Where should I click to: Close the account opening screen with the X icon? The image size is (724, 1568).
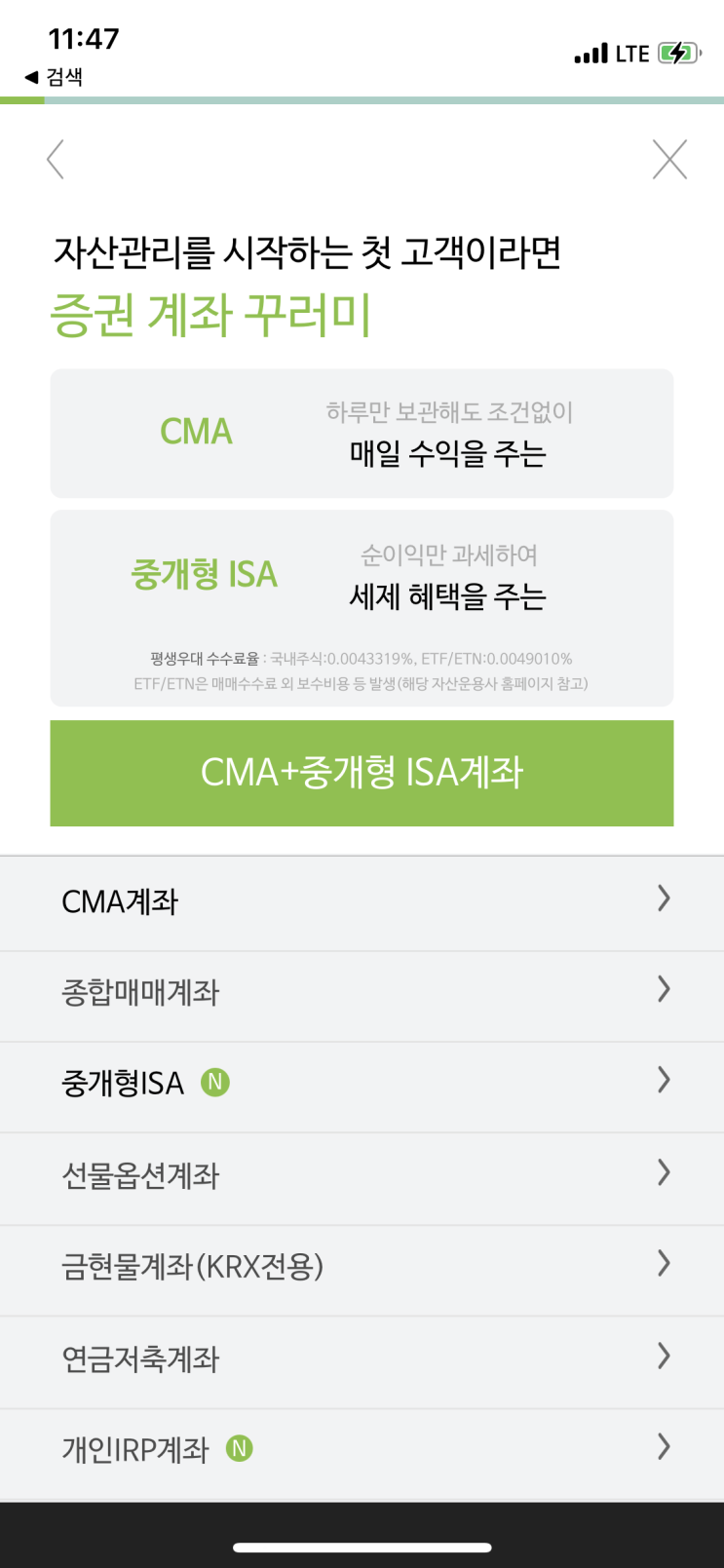tap(669, 159)
